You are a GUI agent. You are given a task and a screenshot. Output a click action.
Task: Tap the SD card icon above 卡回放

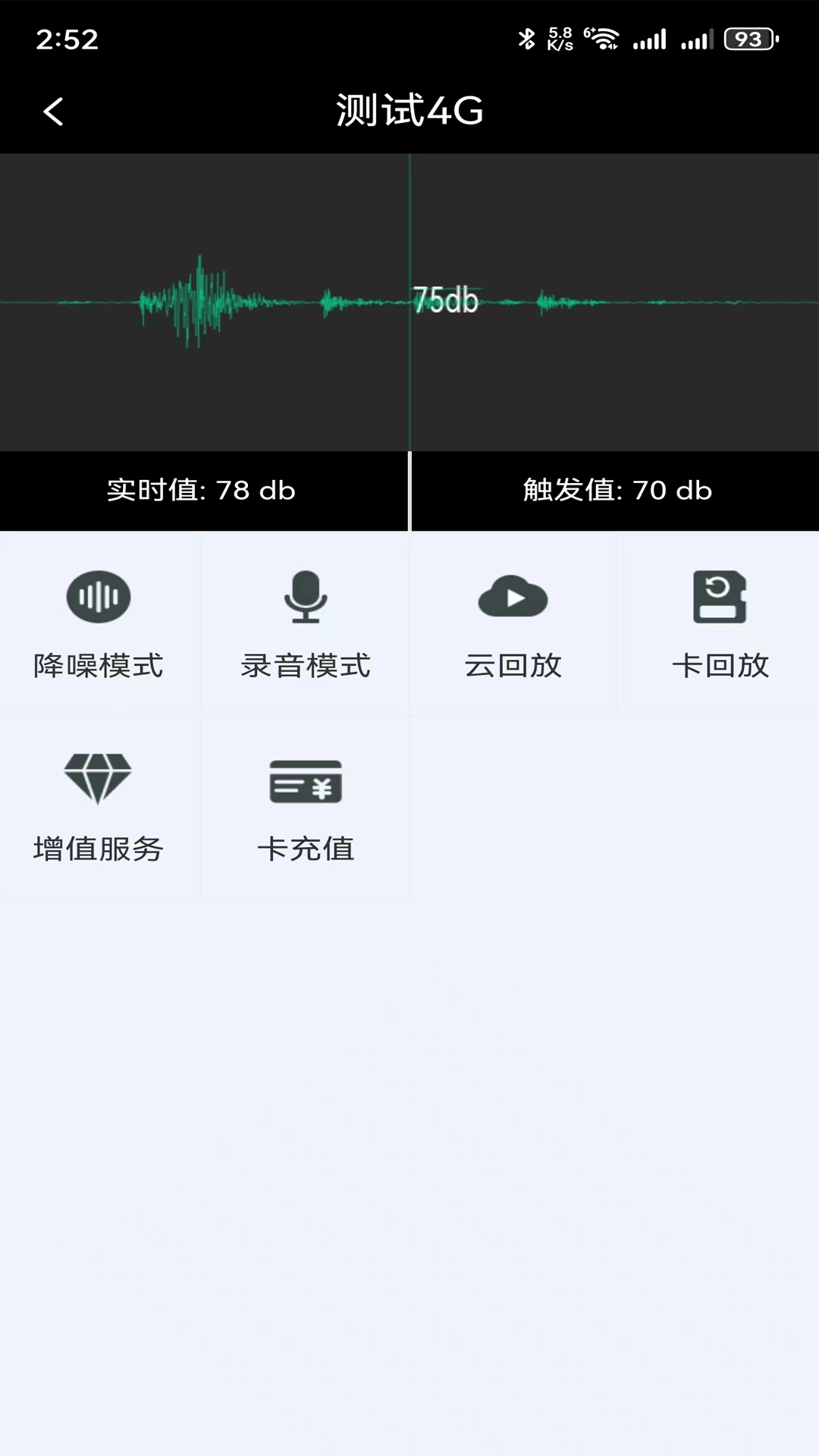tap(720, 598)
